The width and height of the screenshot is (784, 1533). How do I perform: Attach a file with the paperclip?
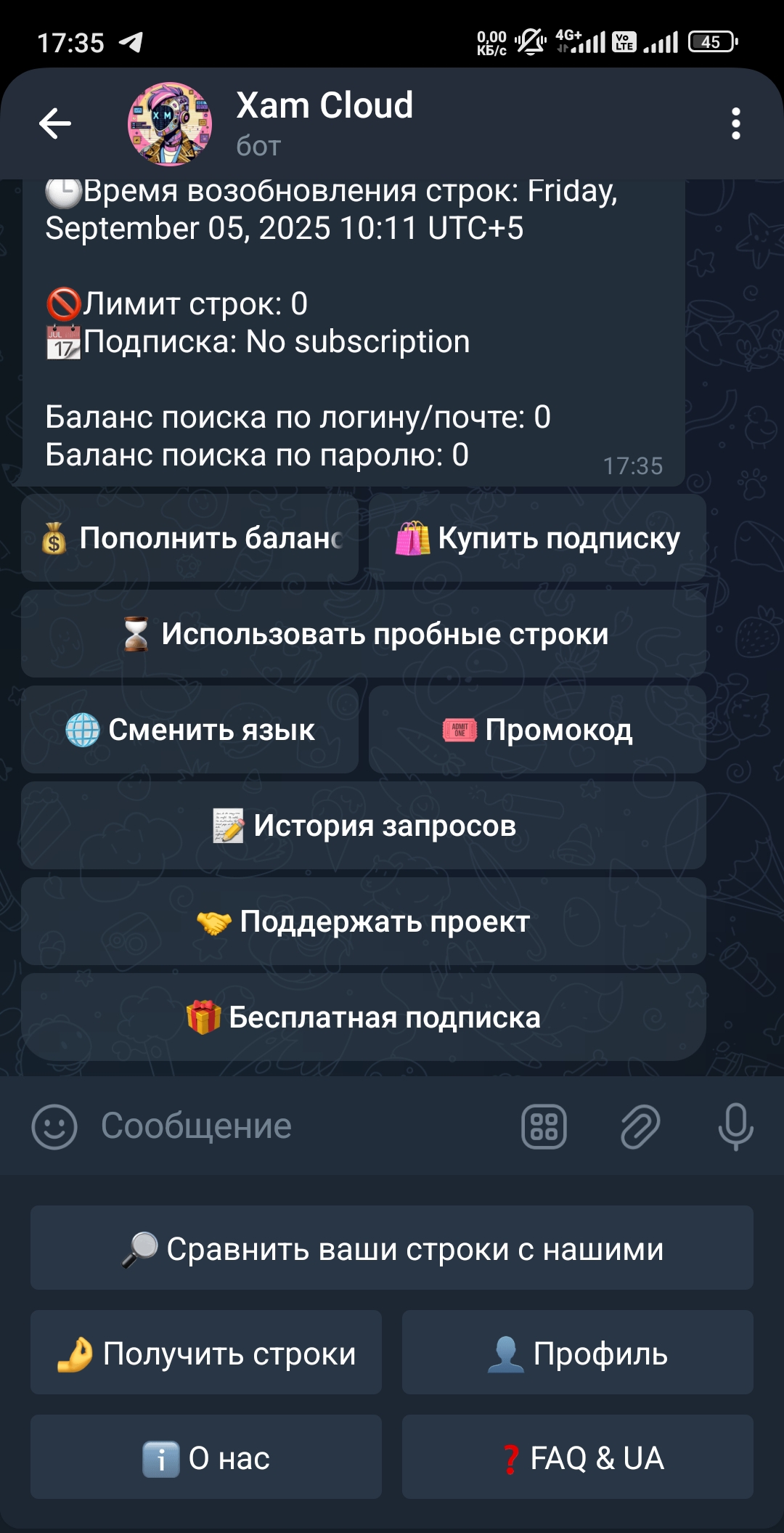coord(640,1126)
